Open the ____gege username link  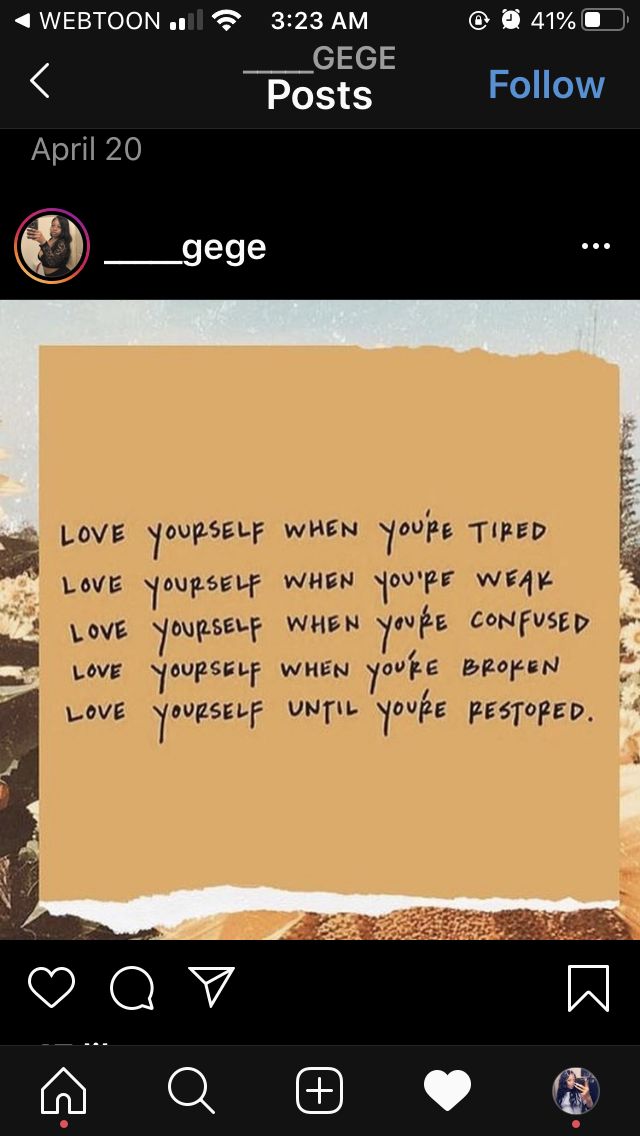[x=186, y=248]
